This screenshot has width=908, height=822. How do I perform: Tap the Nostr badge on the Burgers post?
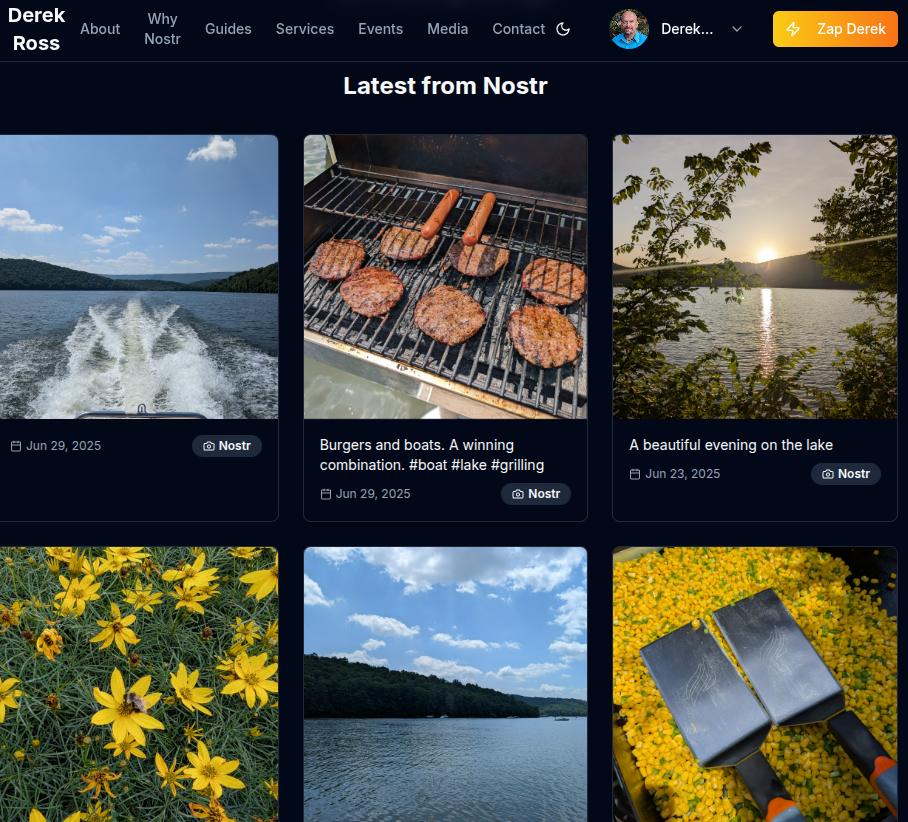tap(536, 494)
